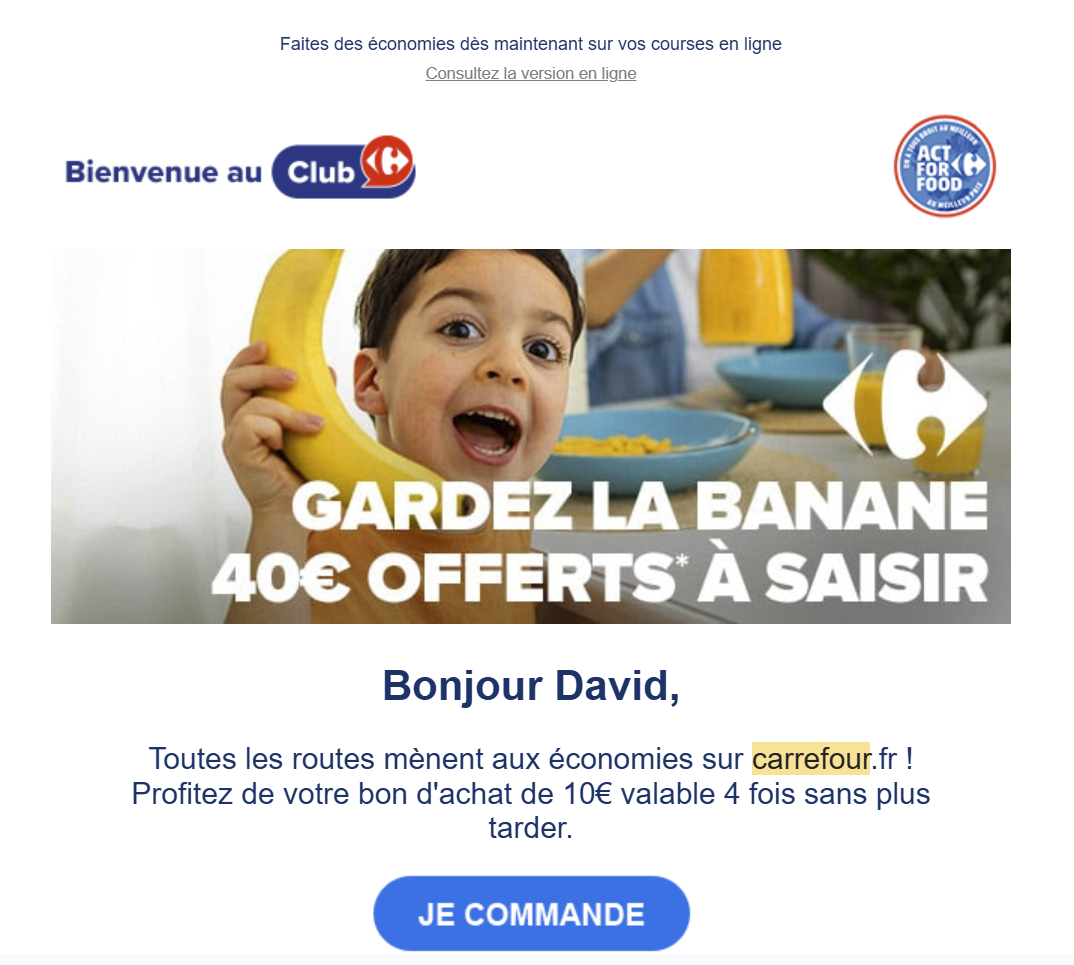Open the 'Consultez la version en ligne' link
Viewport: 1074px width, 965px height.
click(530, 74)
